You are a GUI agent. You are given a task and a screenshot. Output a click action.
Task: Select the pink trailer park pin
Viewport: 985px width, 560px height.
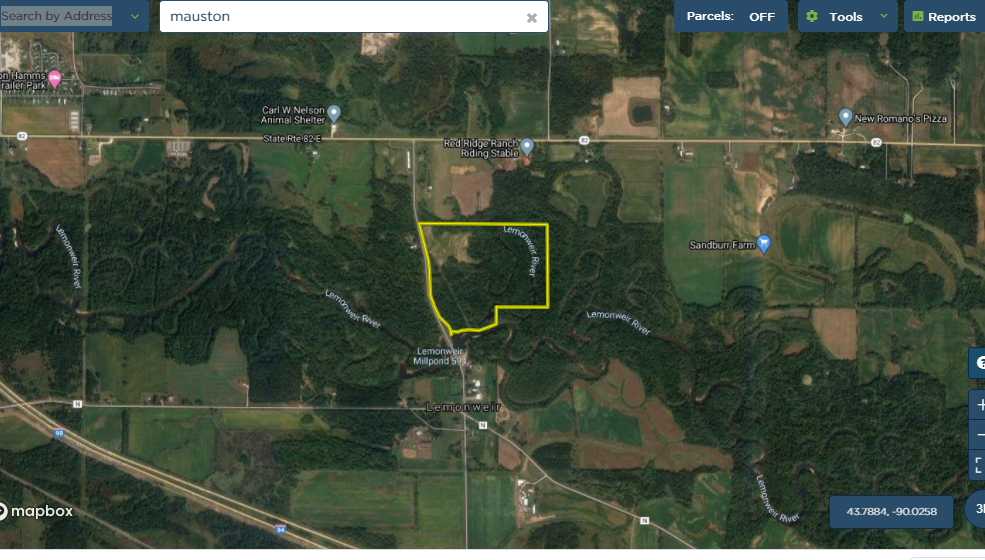(x=56, y=77)
